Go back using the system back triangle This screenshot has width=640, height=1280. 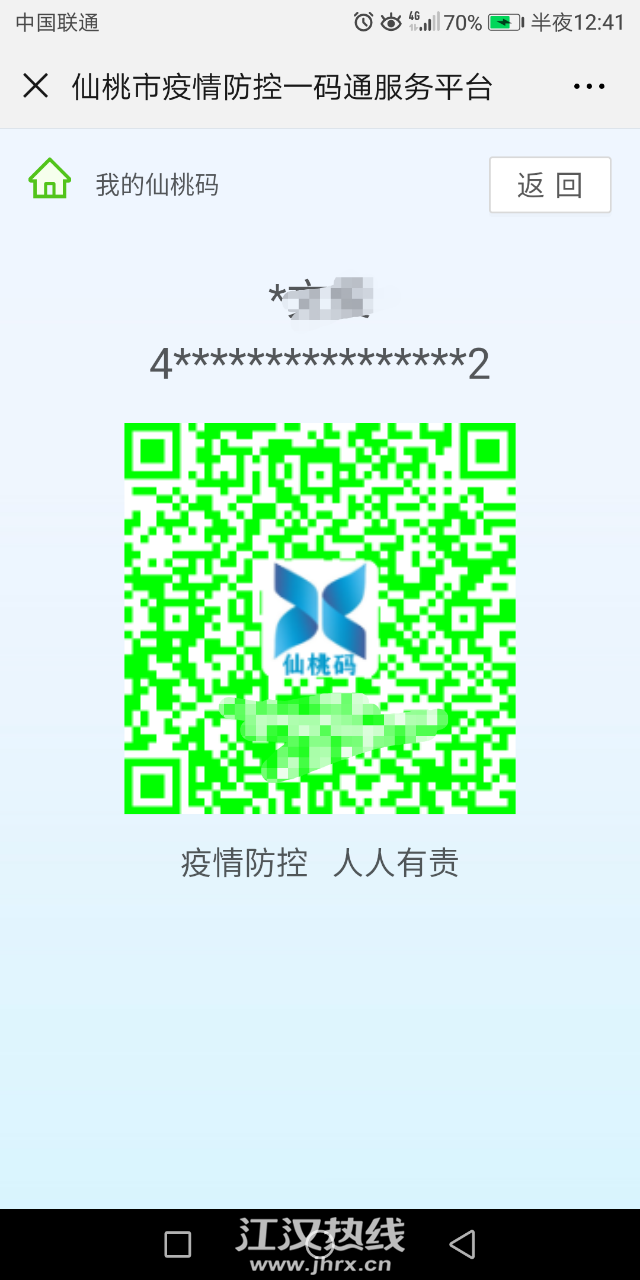tap(462, 1244)
